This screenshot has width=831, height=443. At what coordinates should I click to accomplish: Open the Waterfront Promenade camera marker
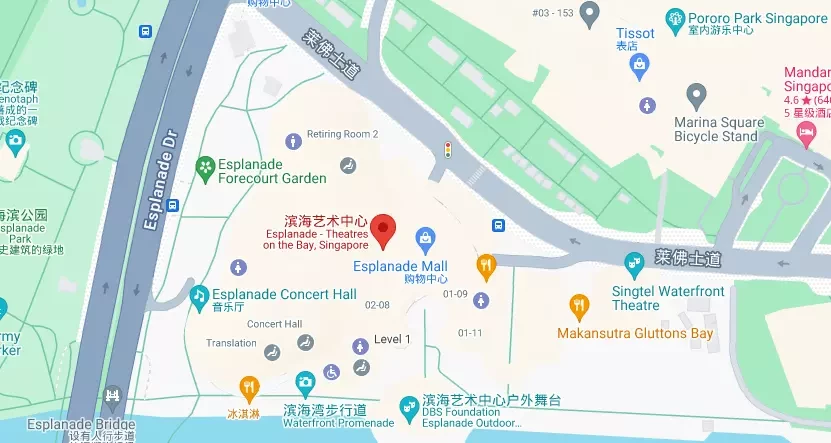(306, 382)
